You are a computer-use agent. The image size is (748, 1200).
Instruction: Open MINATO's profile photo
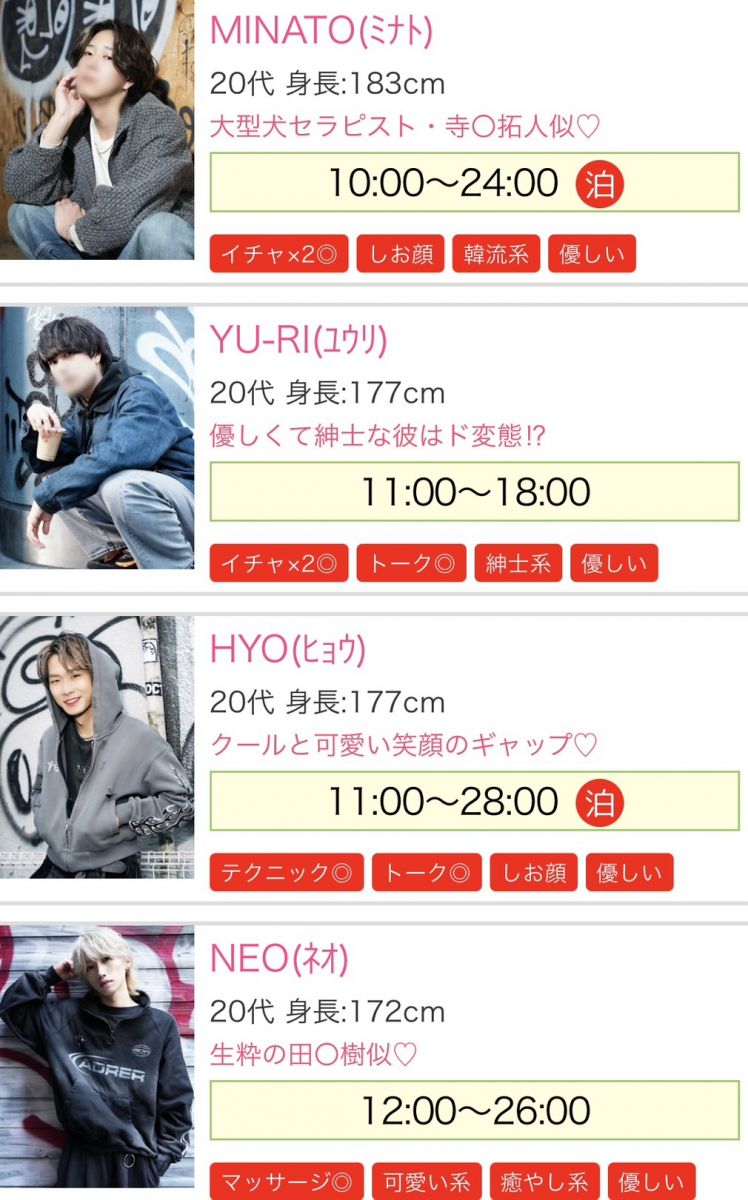pos(97,130)
